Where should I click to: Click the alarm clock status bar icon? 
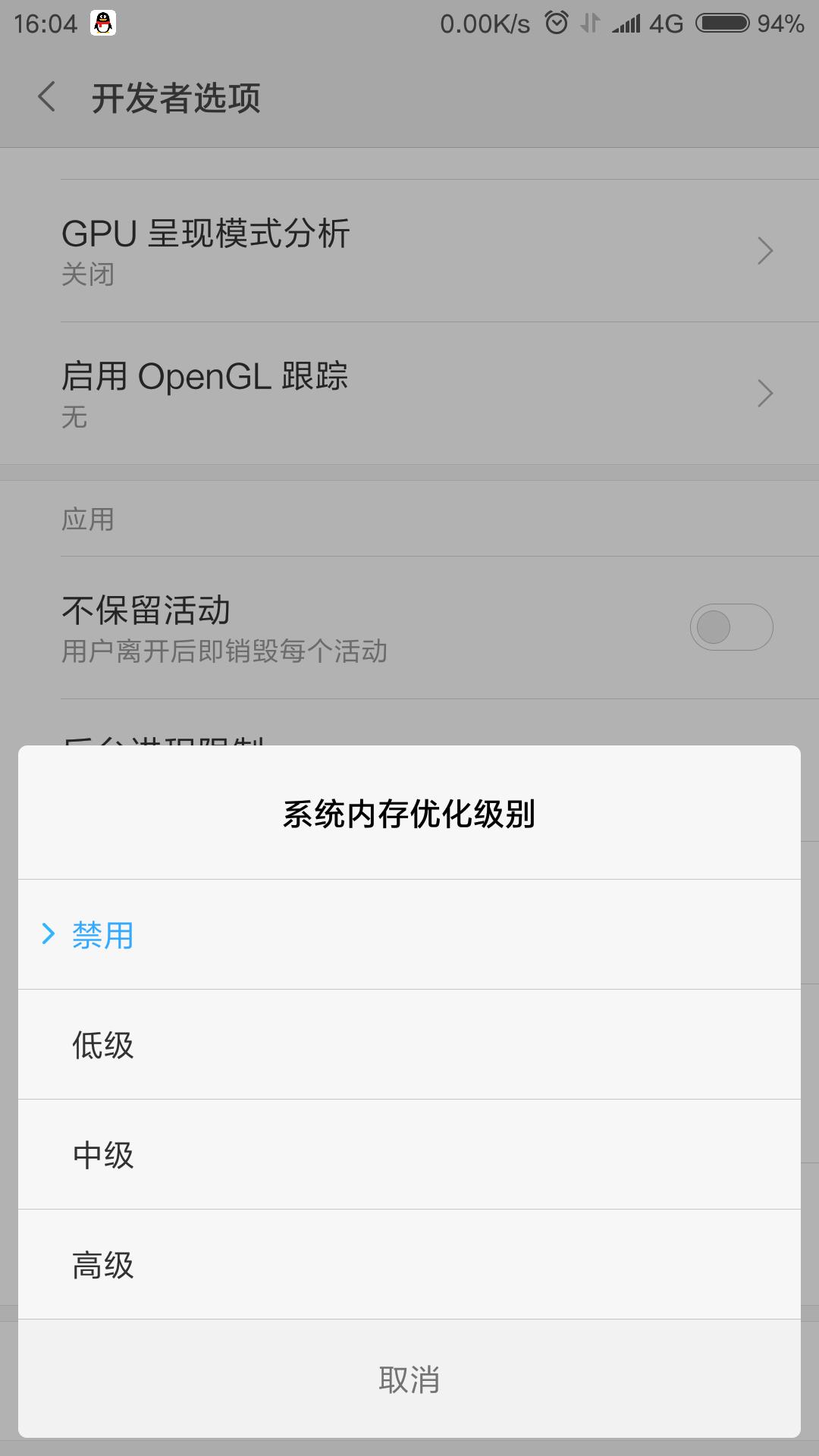pos(554,23)
